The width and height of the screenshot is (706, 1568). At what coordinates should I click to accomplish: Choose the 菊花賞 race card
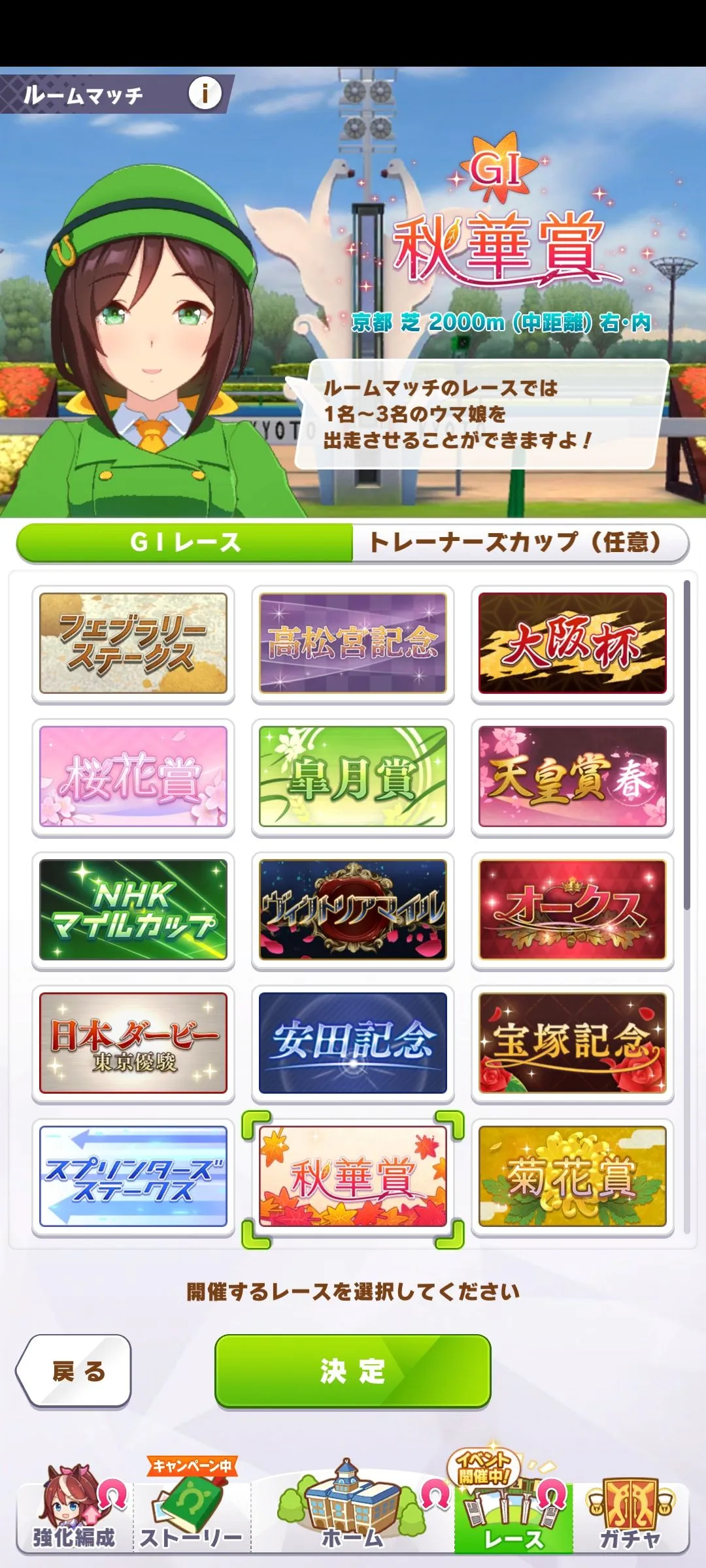(x=572, y=1177)
